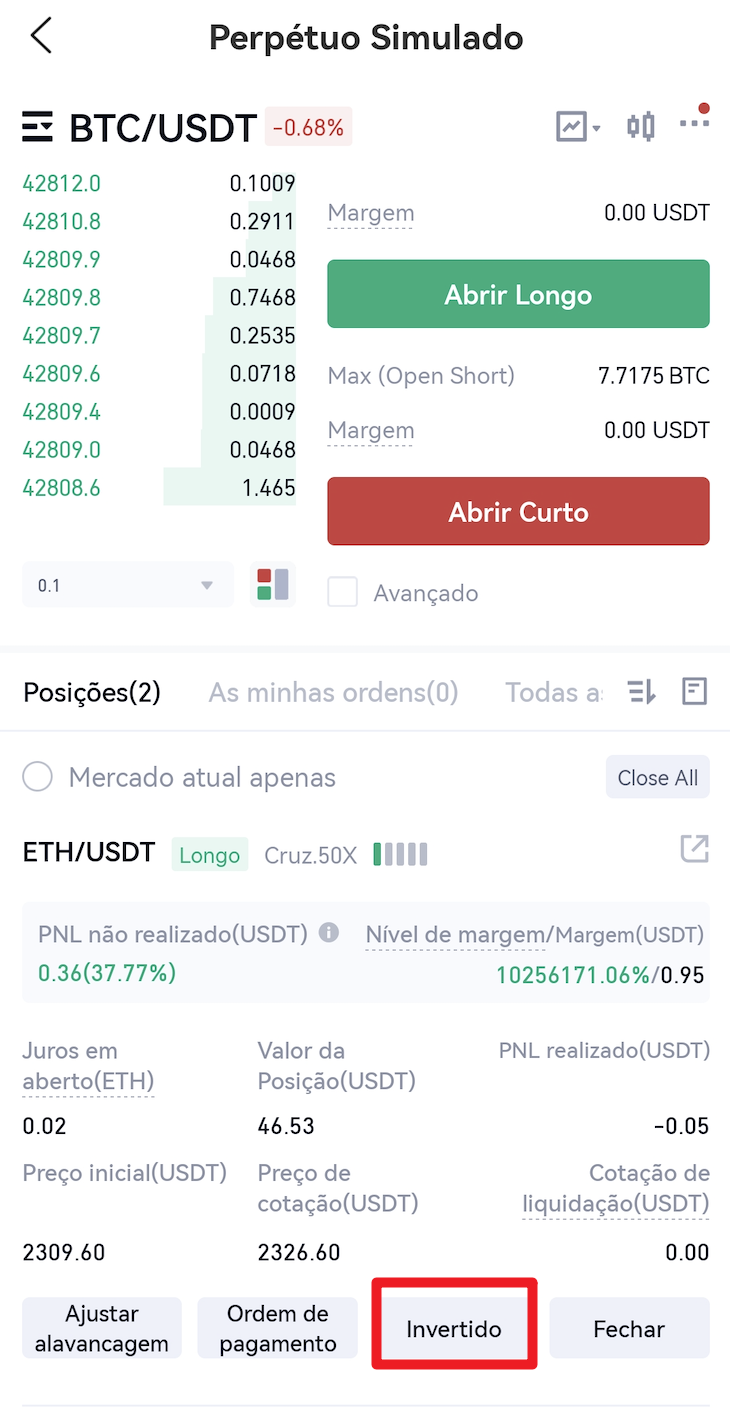
Task: Go back from Perpétuo Simulado
Action: pos(40,37)
